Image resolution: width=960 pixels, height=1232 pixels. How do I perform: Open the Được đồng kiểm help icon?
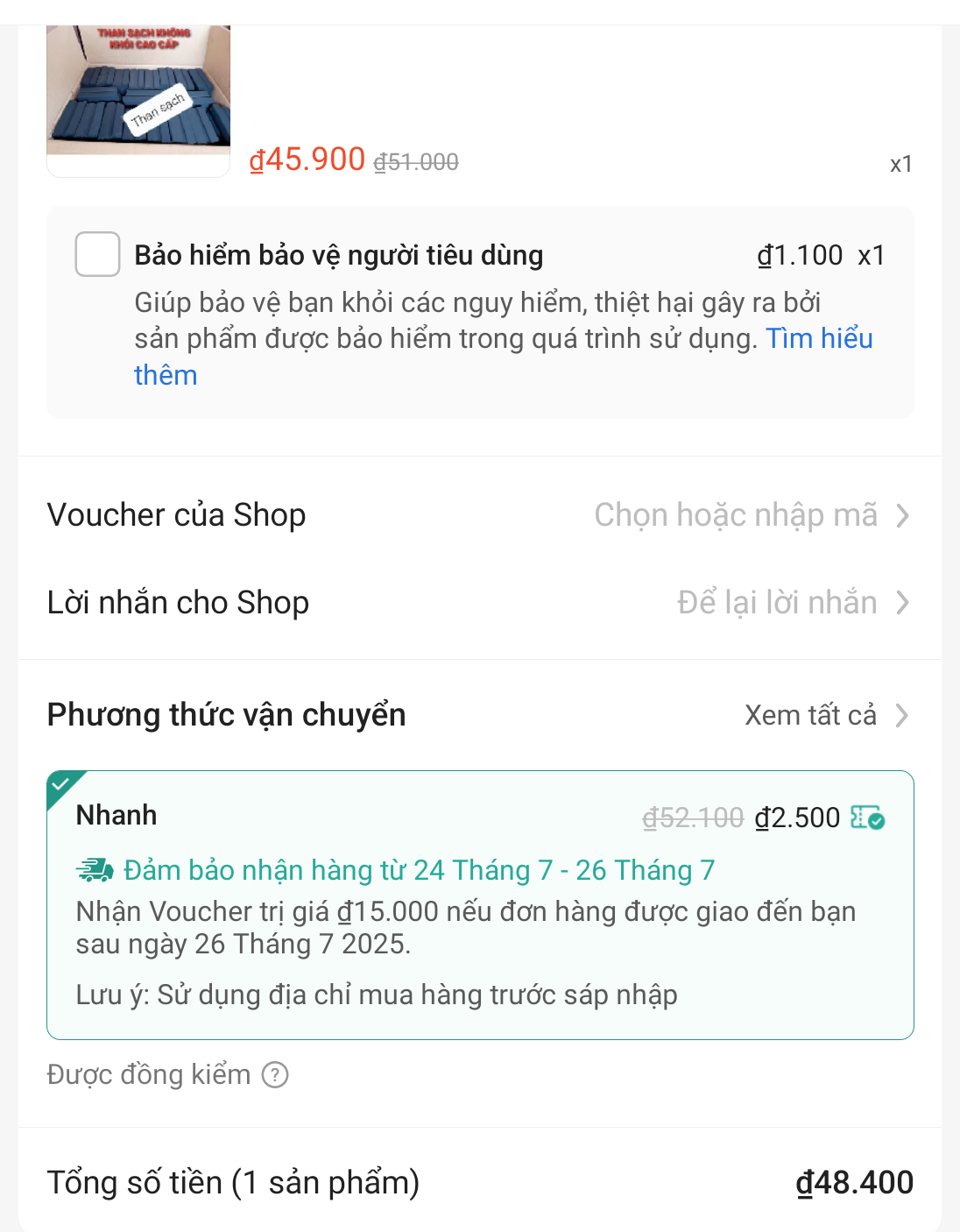275,1074
